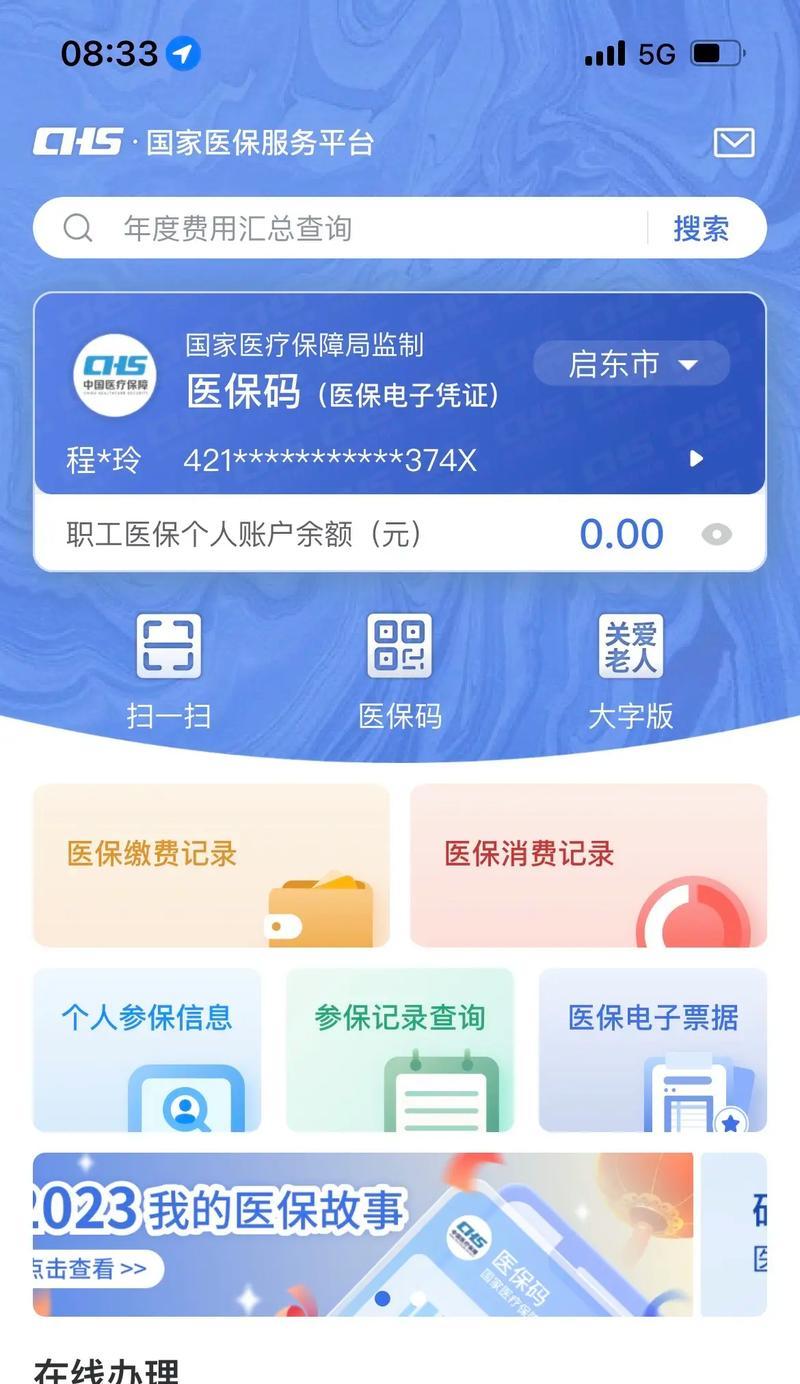The height and width of the screenshot is (1384, 800).
Task: Open 医保缴费记录 card
Action: [211, 865]
